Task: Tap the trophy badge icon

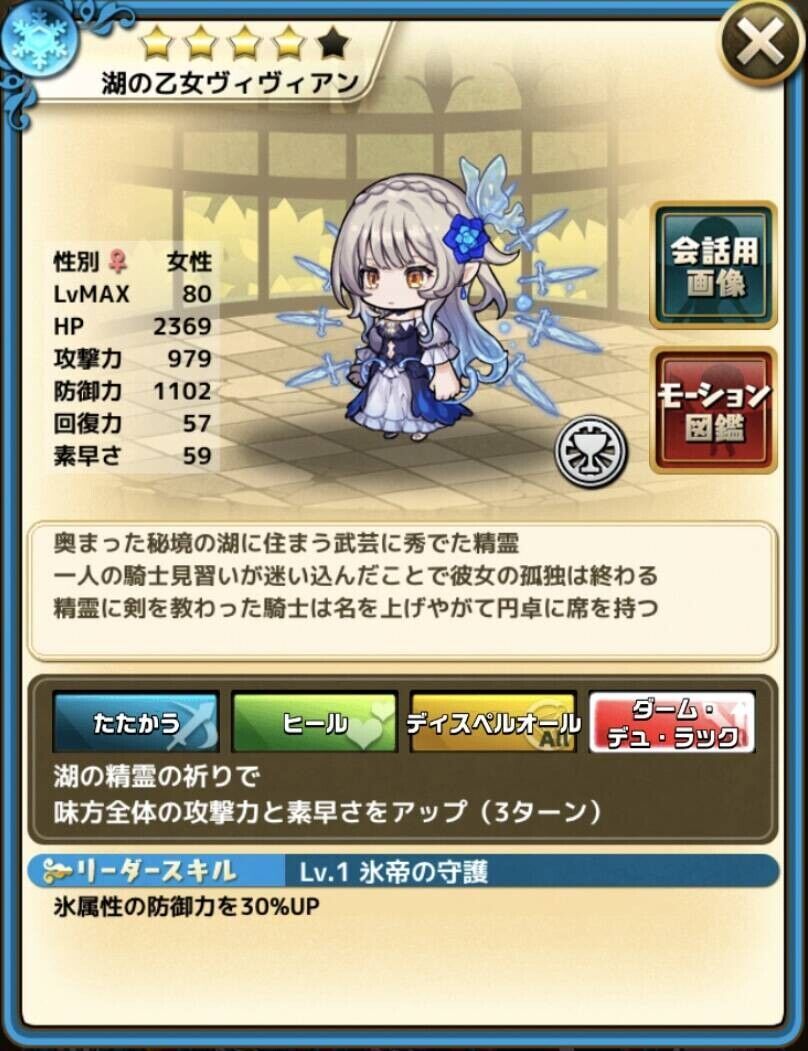Action: (x=591, y=451)
